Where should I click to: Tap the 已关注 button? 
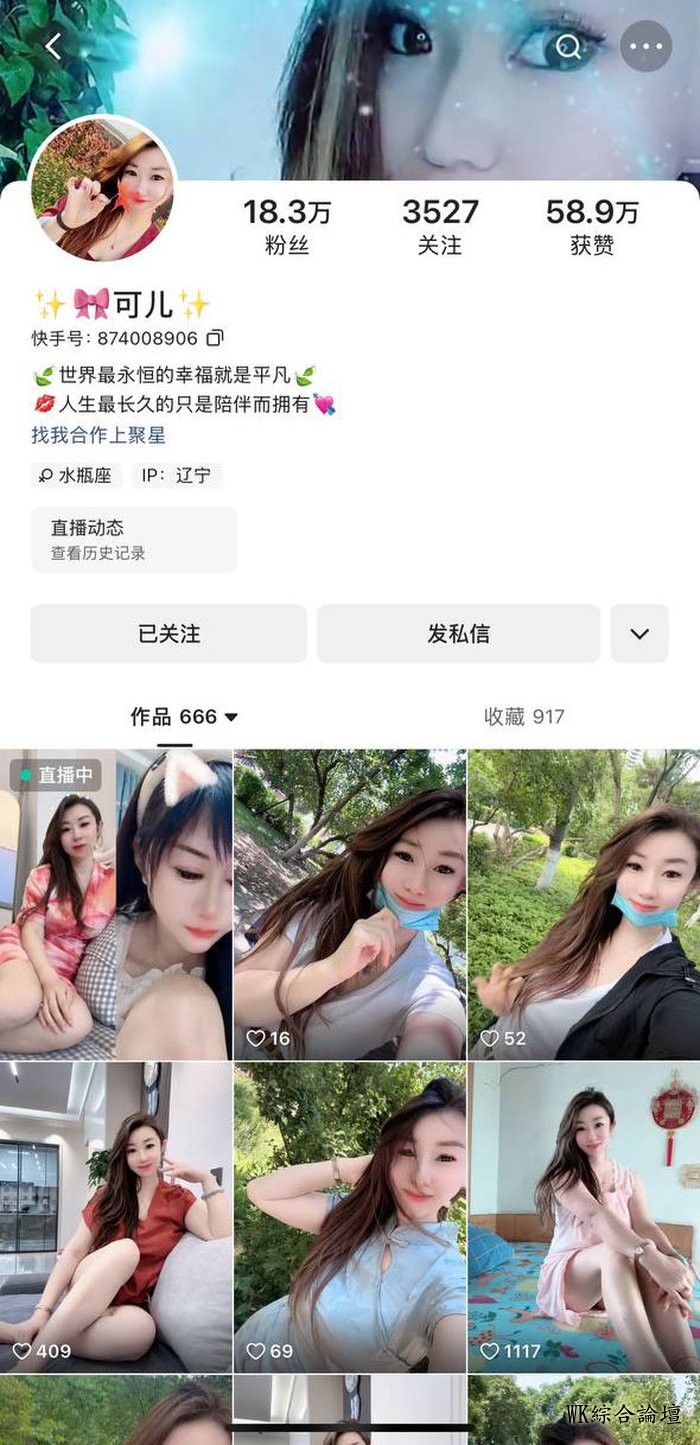169,633
